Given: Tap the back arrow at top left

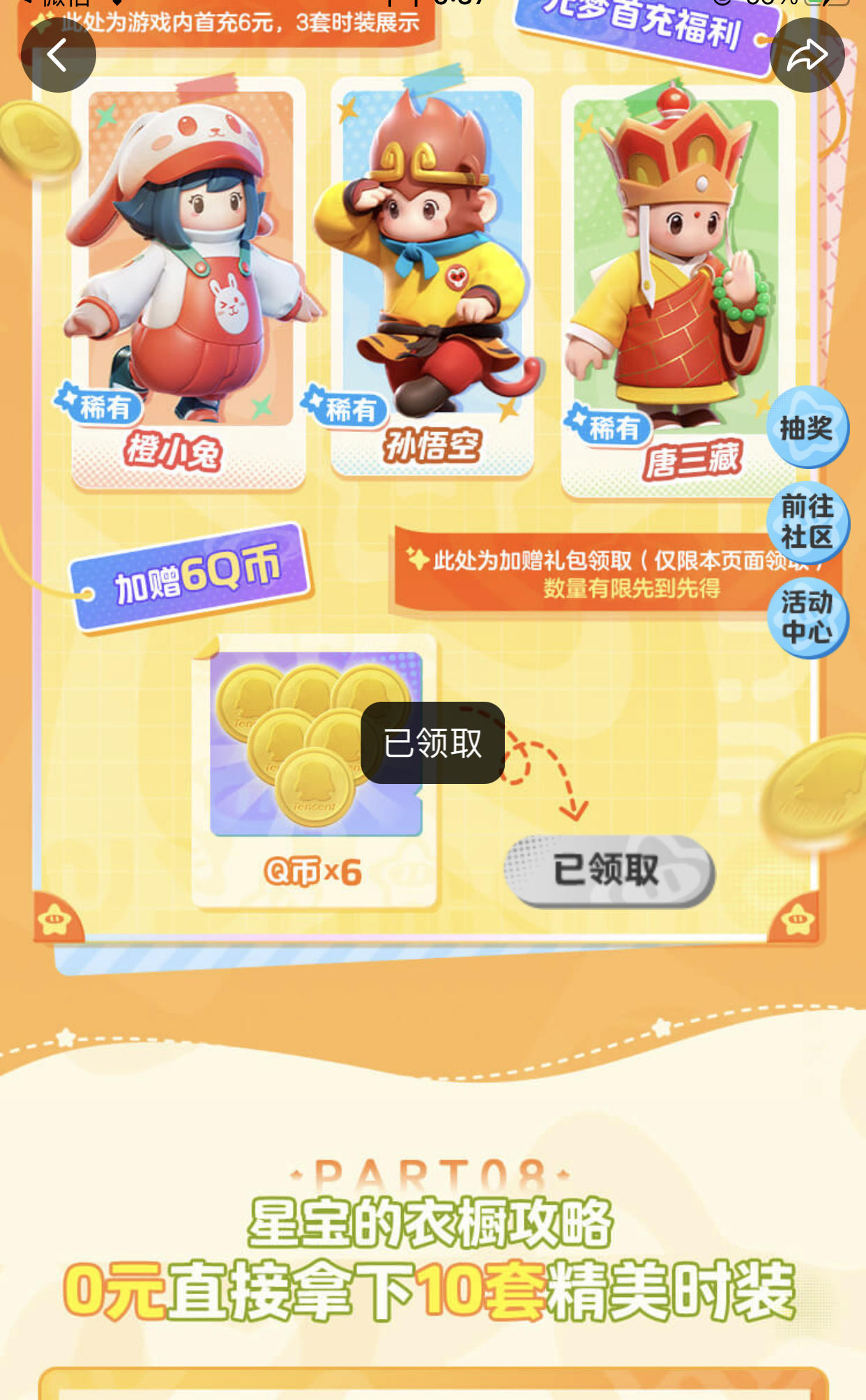Looking at the screenshot, I should point(59,54).
